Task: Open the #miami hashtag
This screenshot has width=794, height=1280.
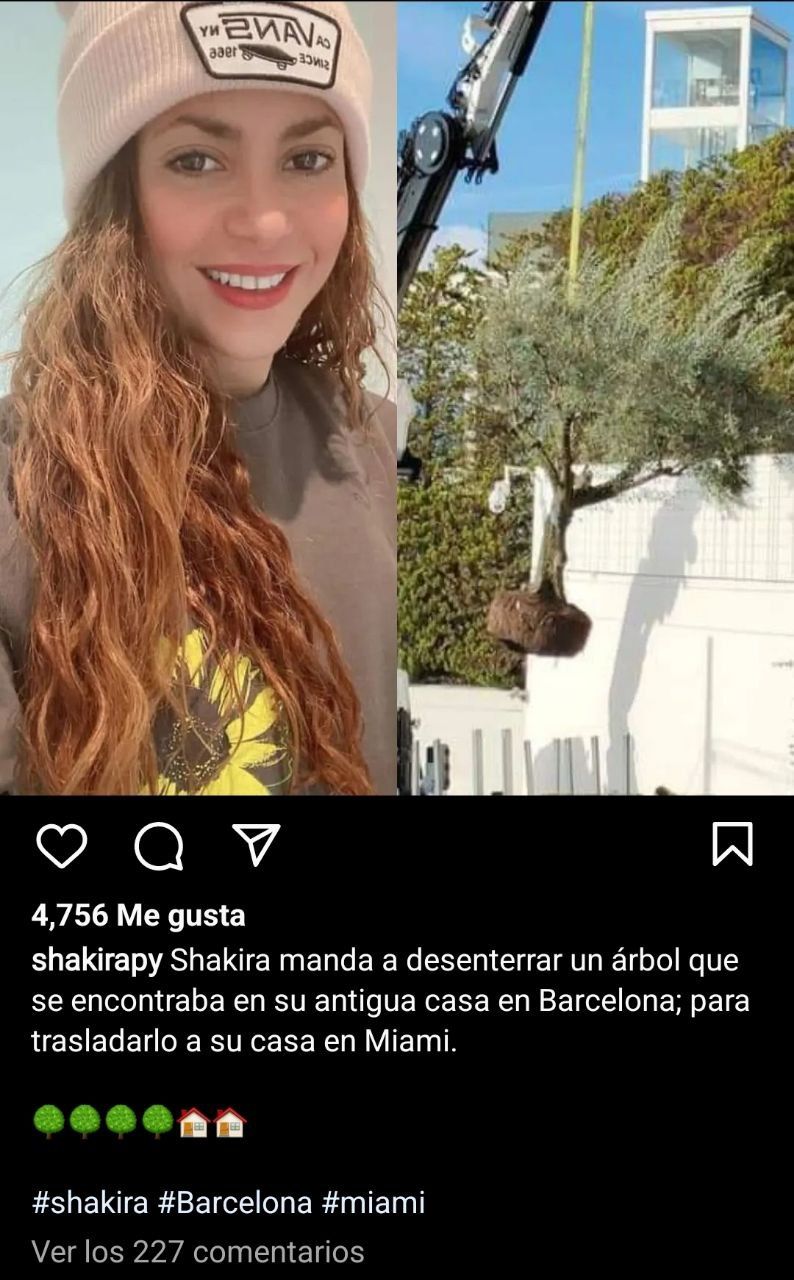Action: [373, 1202]
